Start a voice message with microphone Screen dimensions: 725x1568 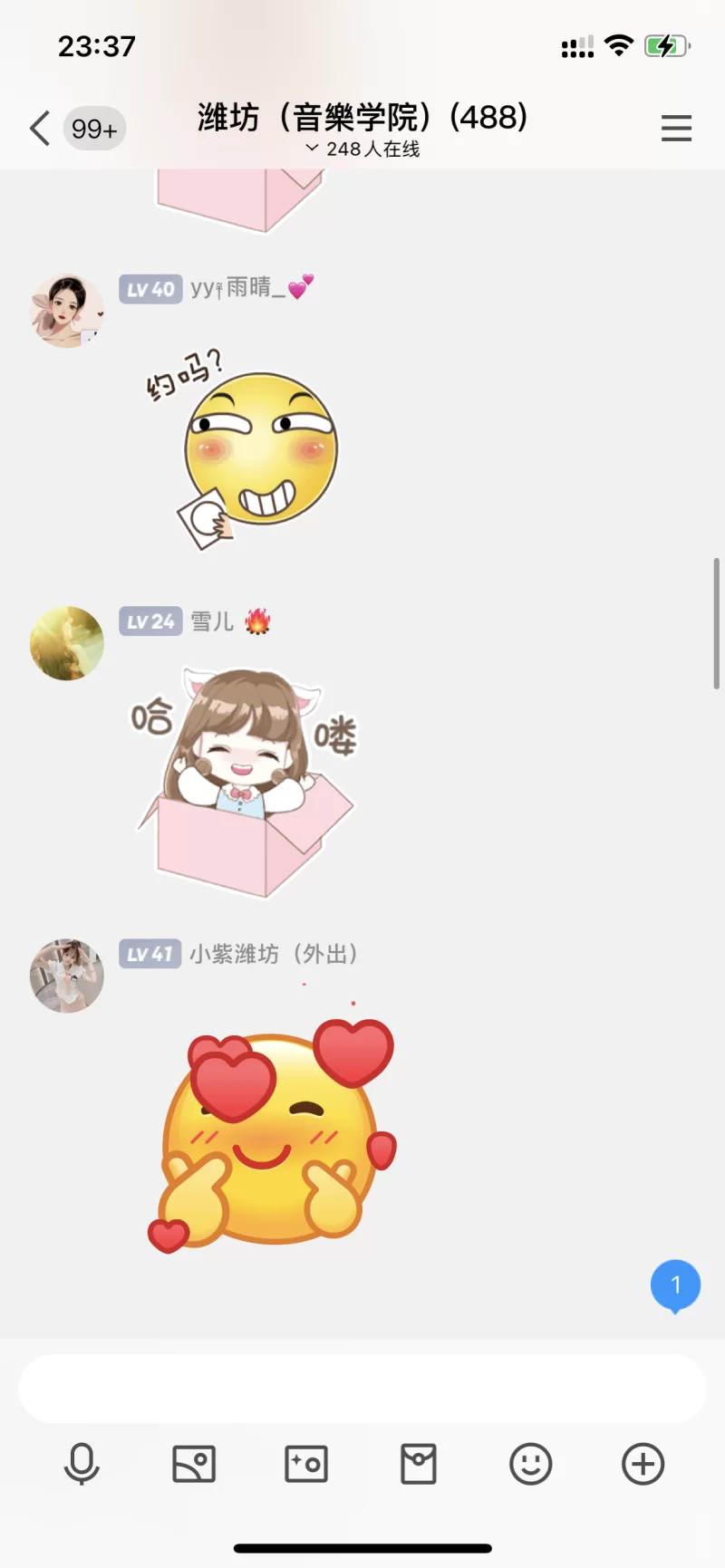coord(82,1464)
